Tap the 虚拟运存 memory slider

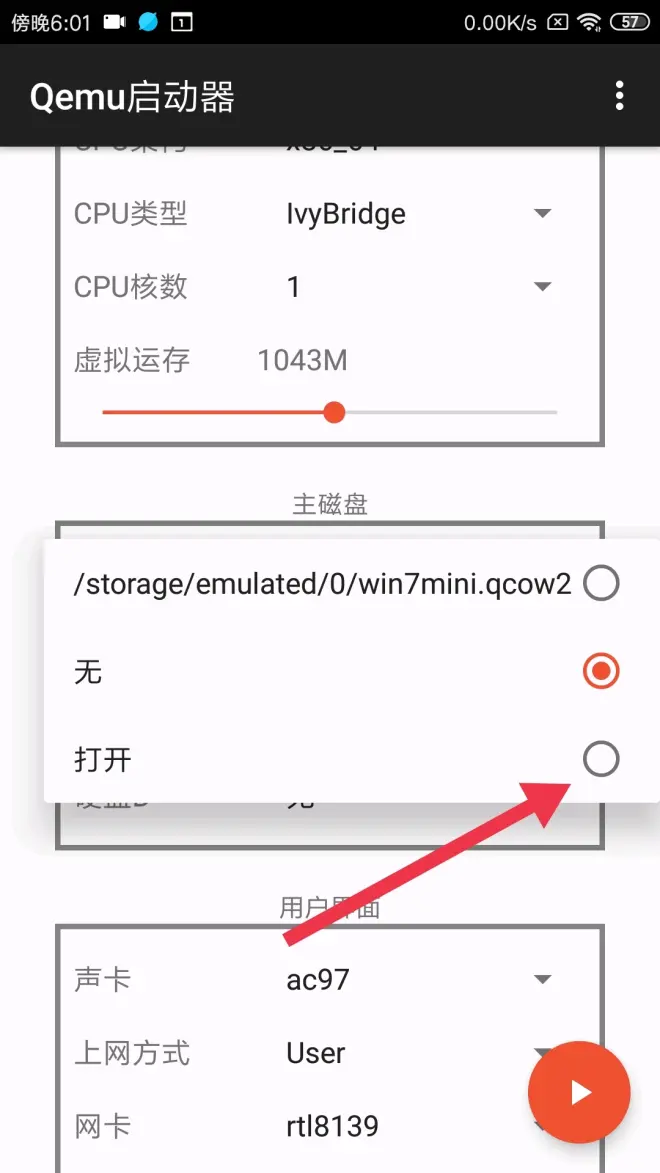[x=334, y=412]
